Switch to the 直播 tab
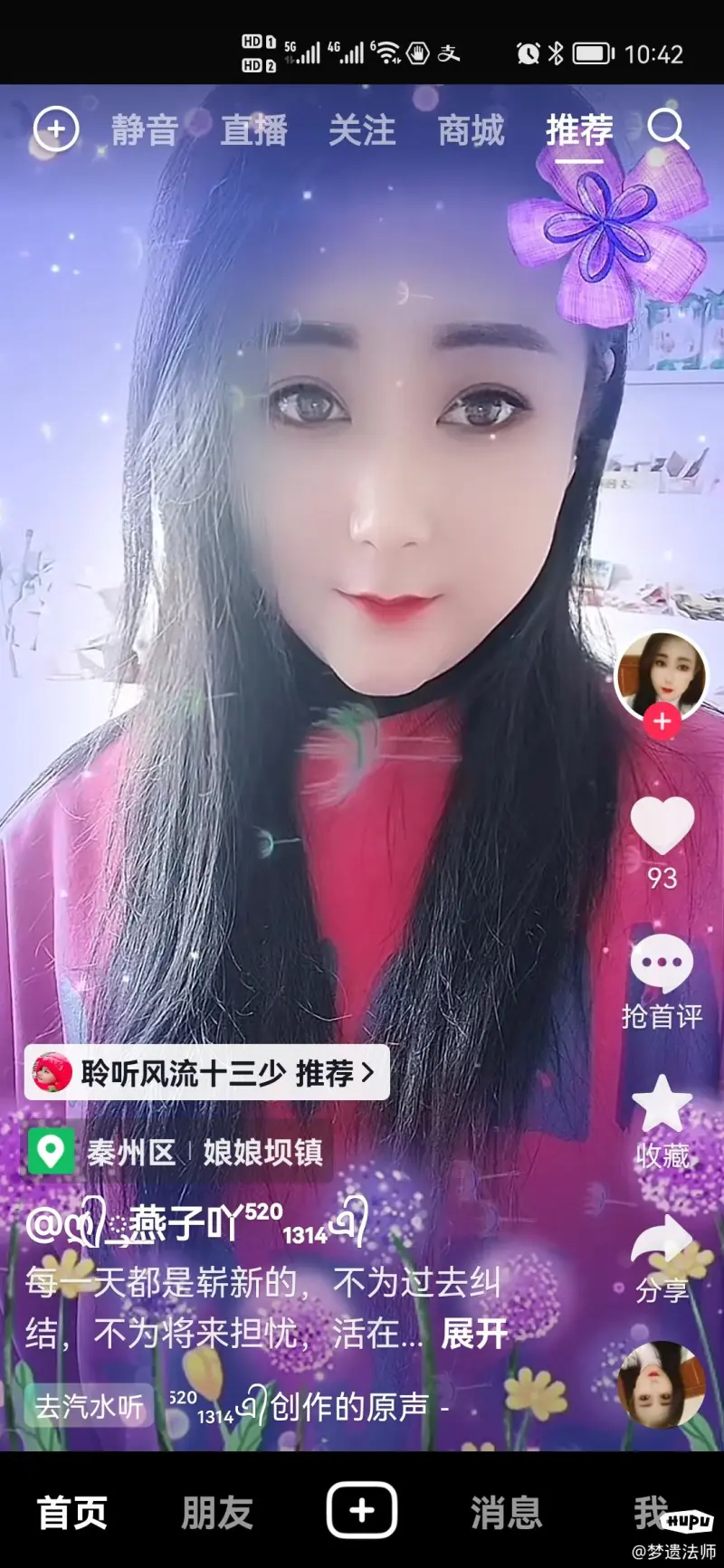 click(x=254, y=130)
